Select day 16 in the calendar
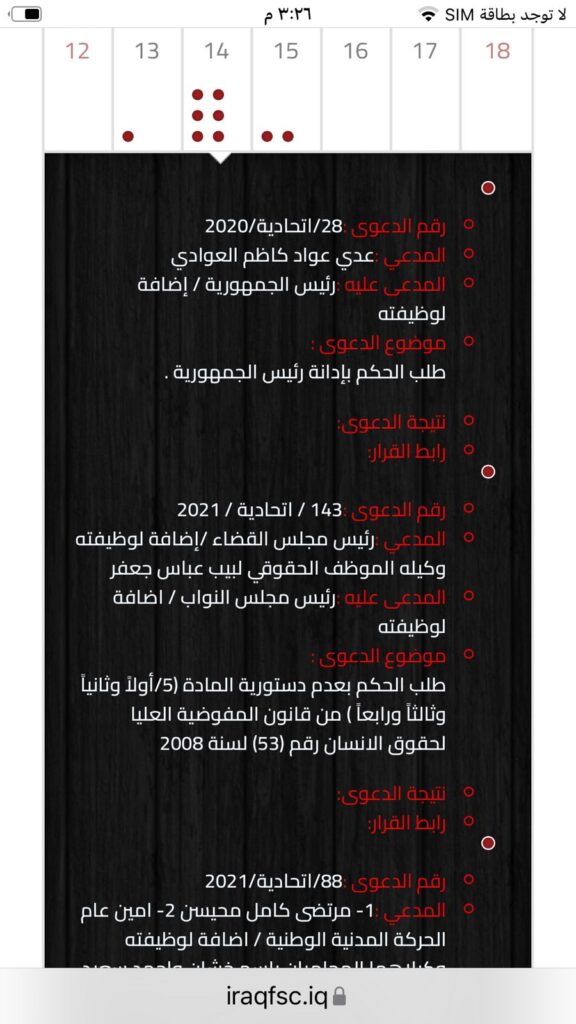This screenshot has height=1024, width=576. click(356, 89)
